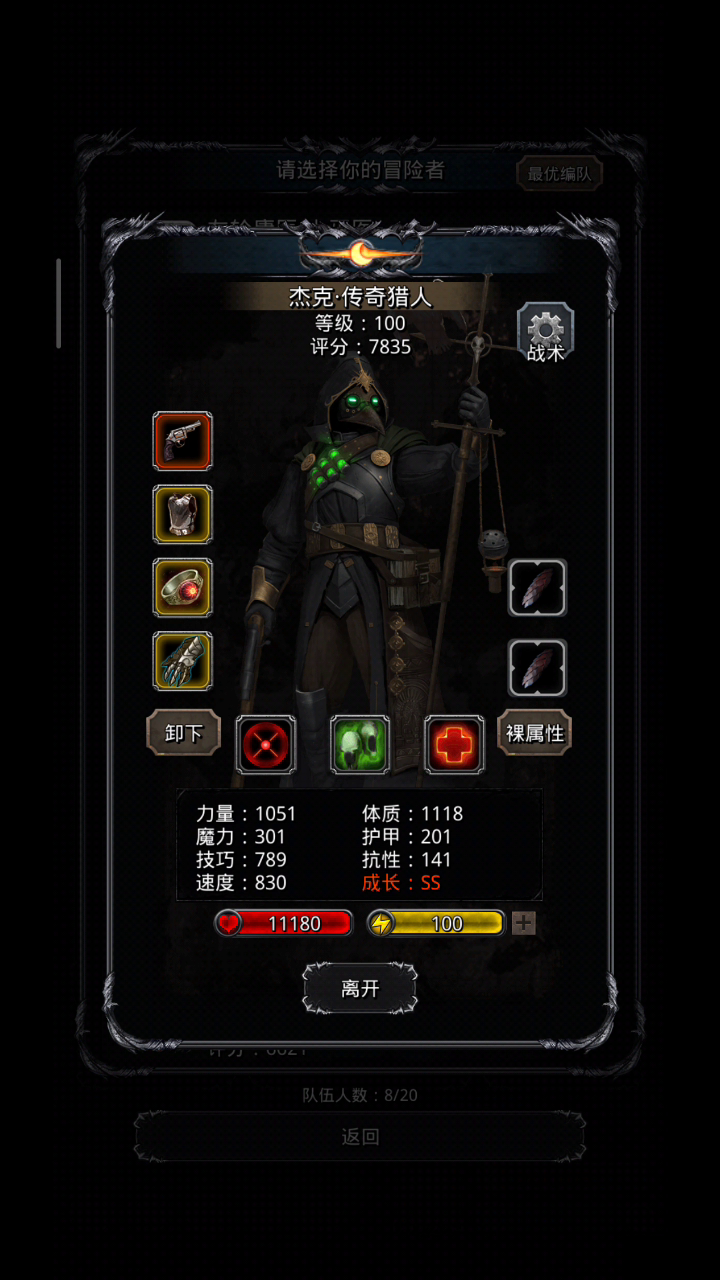
Task: Select the revolver weapon slot
Action: click(x=182, y=440)
